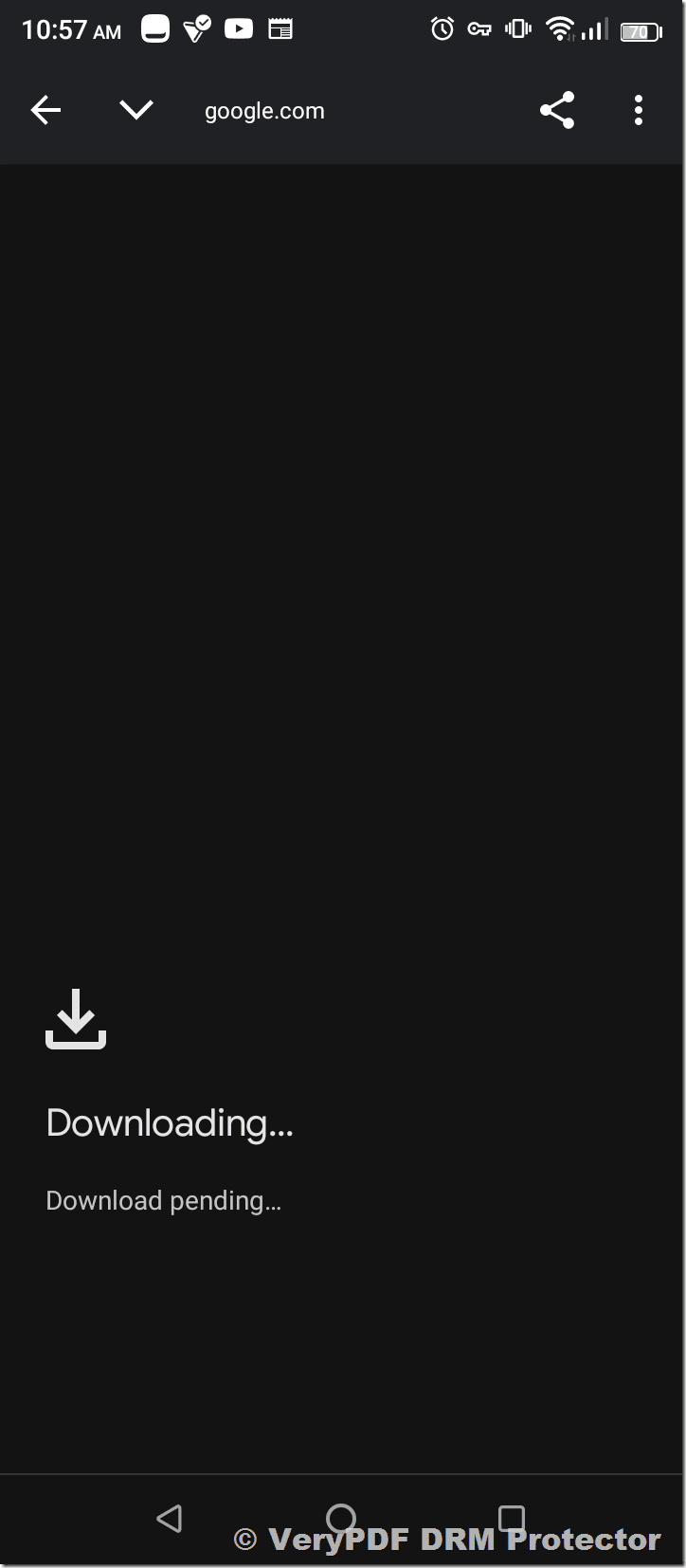Open the three-dot overflow menu
The width and height of the screenshot is (686, 1568).
pyautogui.click(x=639, y=111)
